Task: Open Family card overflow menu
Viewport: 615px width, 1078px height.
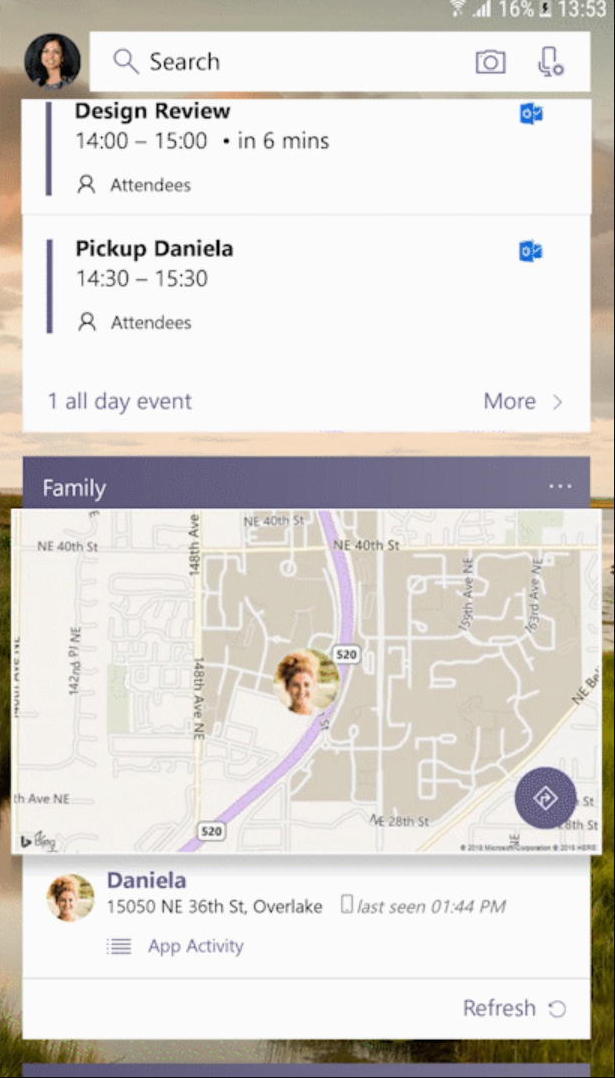Action: pos(560,487)
